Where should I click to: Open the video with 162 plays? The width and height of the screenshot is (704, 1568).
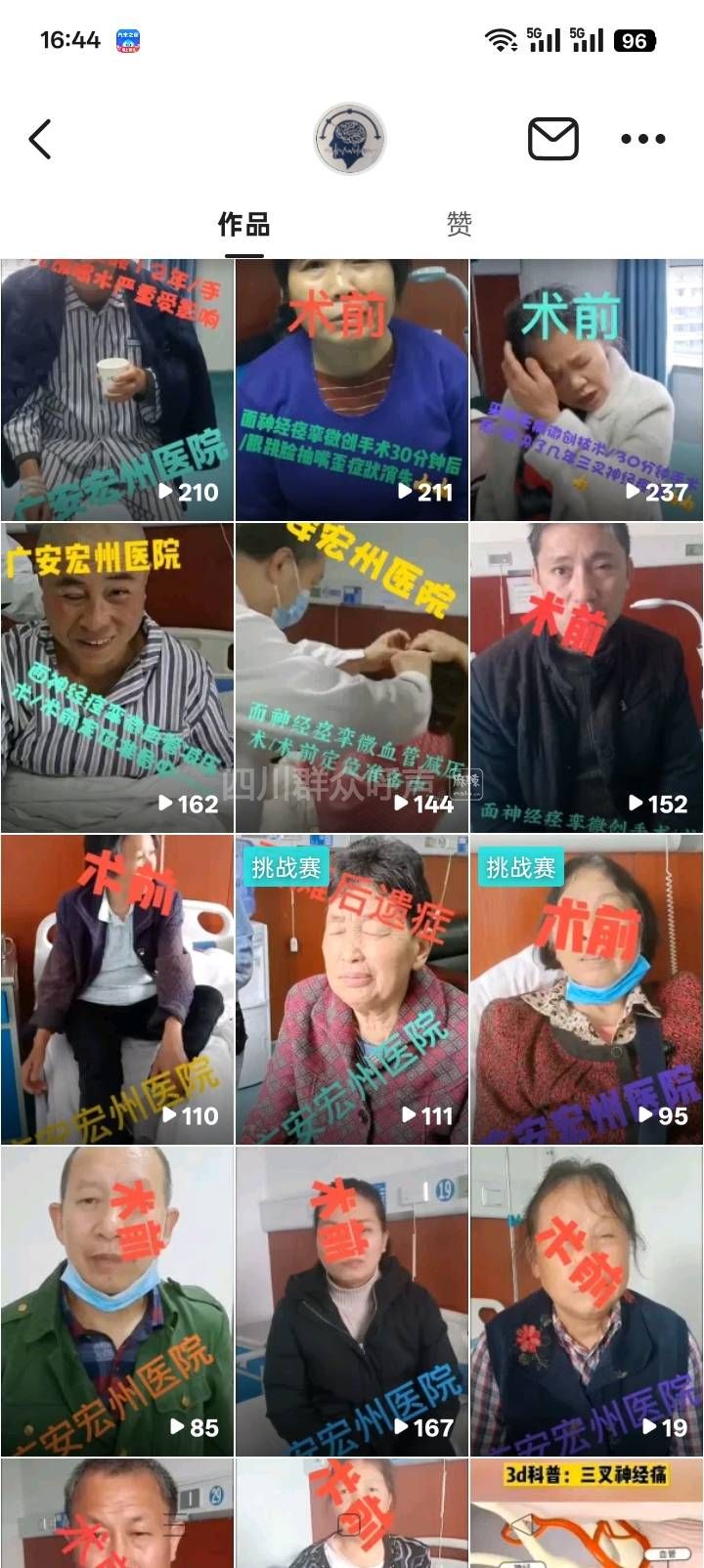[x=117, y=676]
